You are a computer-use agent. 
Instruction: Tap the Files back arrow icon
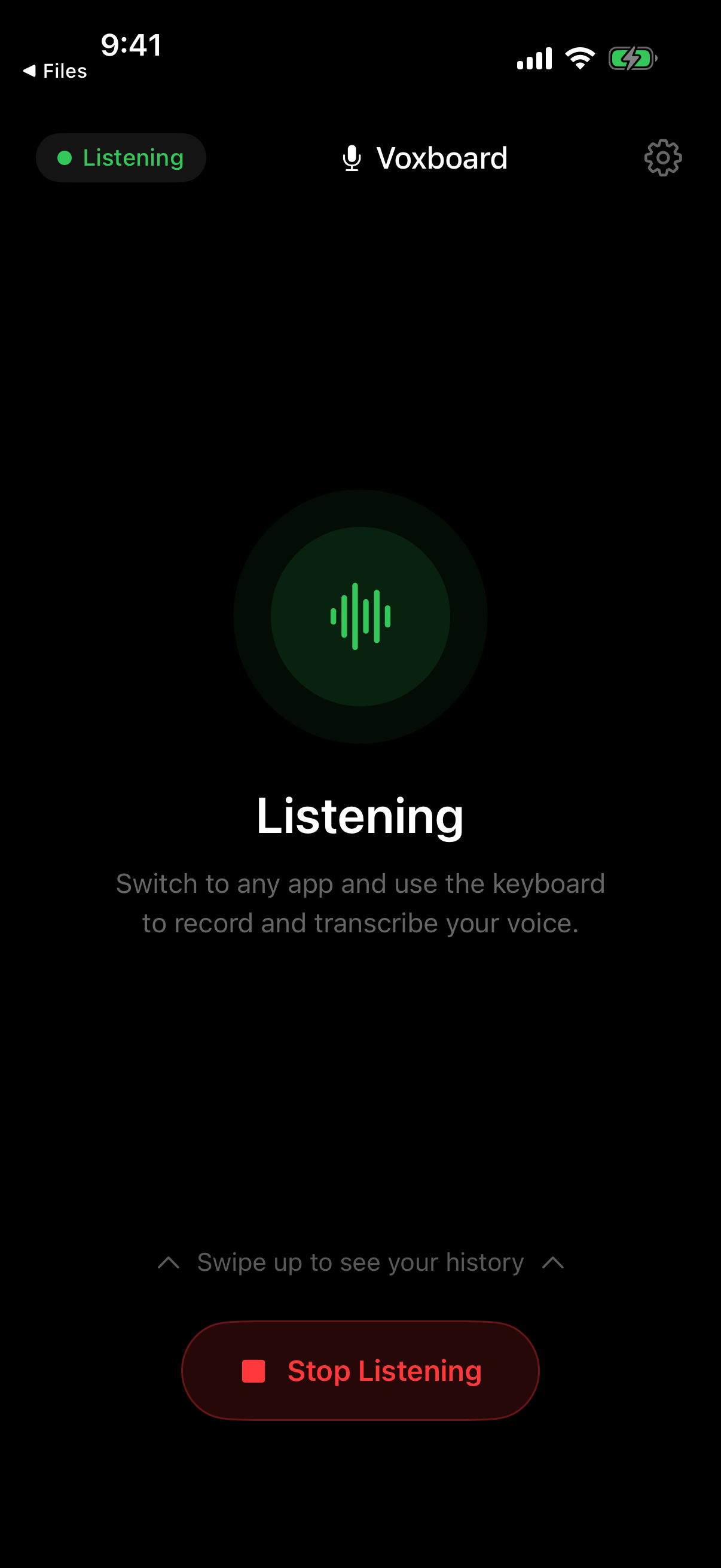click(30, 71)
